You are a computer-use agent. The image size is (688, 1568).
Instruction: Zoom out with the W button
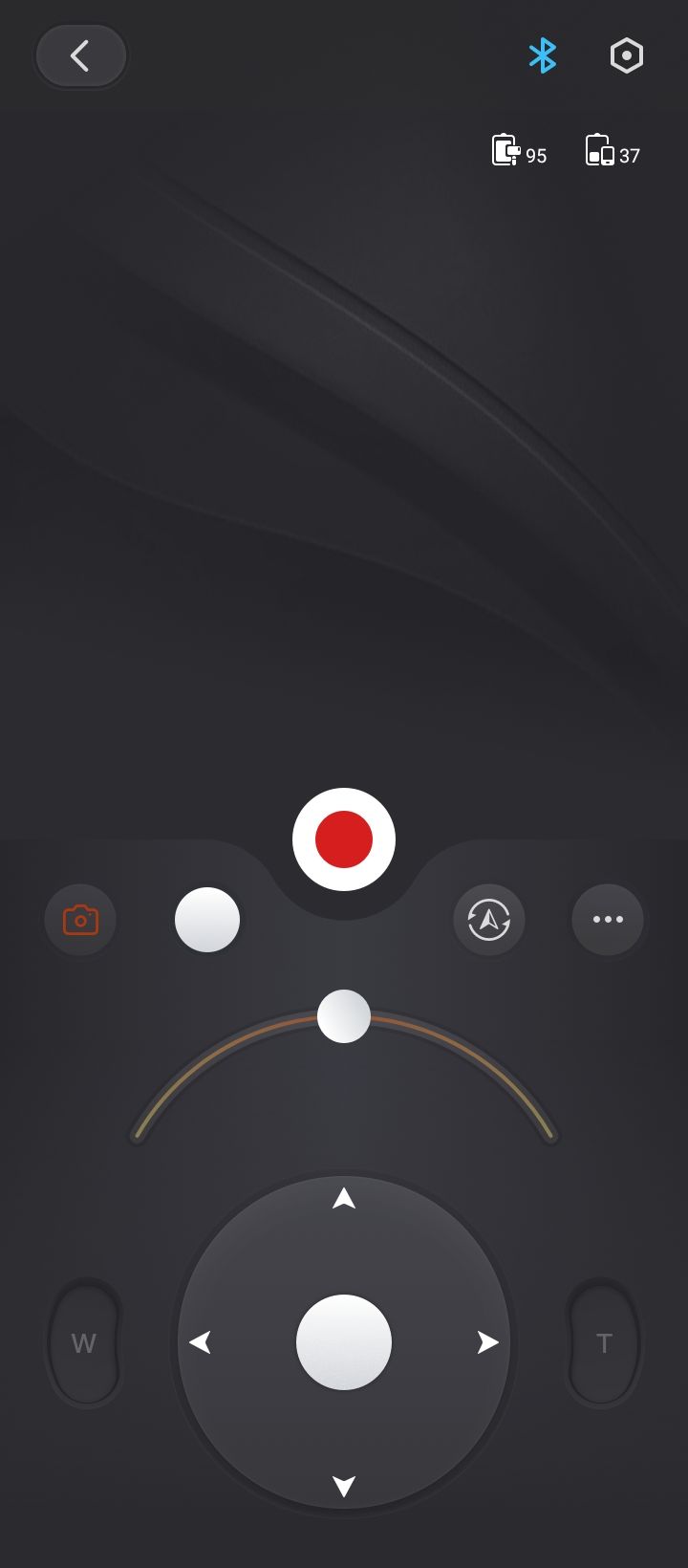tap(84, 1343)
